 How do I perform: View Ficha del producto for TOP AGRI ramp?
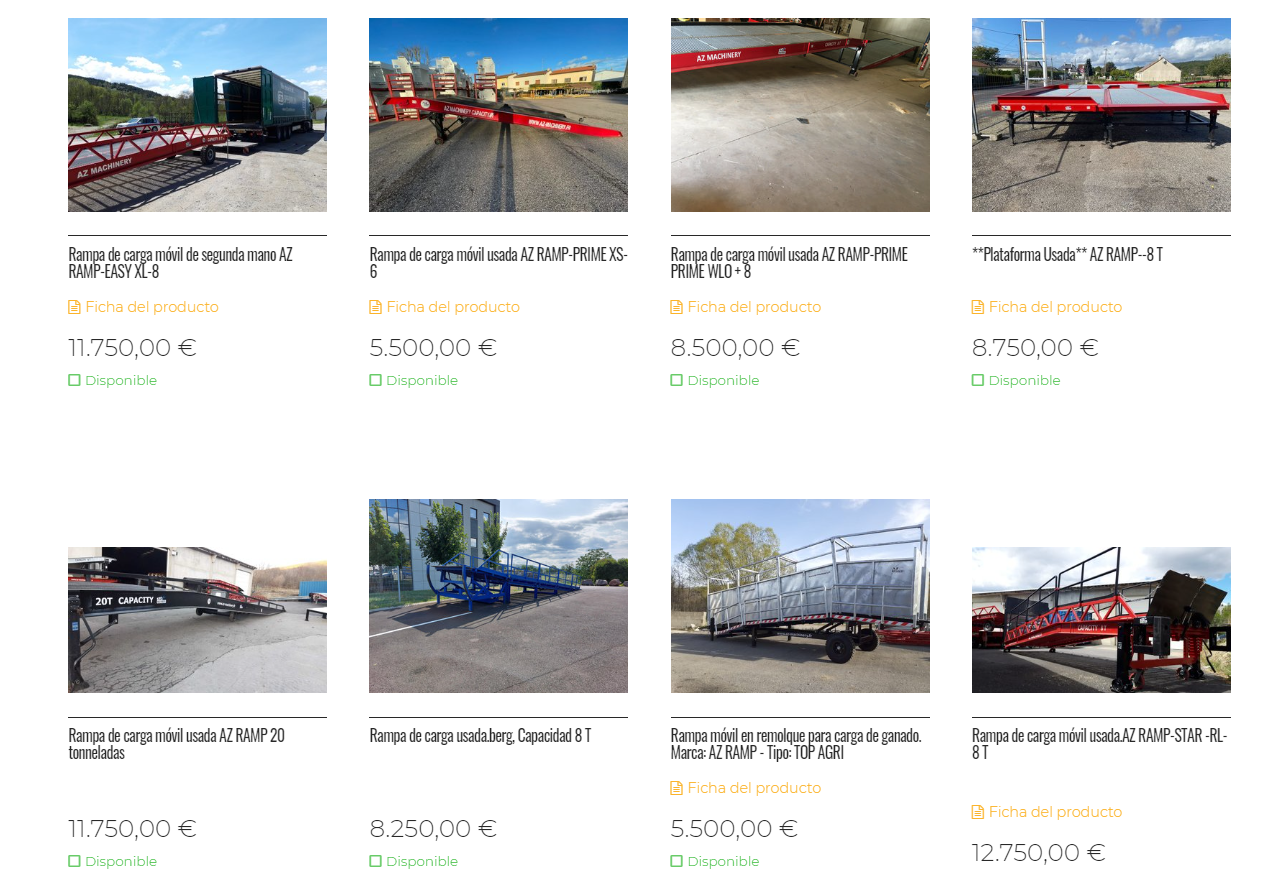coord(753,788)
